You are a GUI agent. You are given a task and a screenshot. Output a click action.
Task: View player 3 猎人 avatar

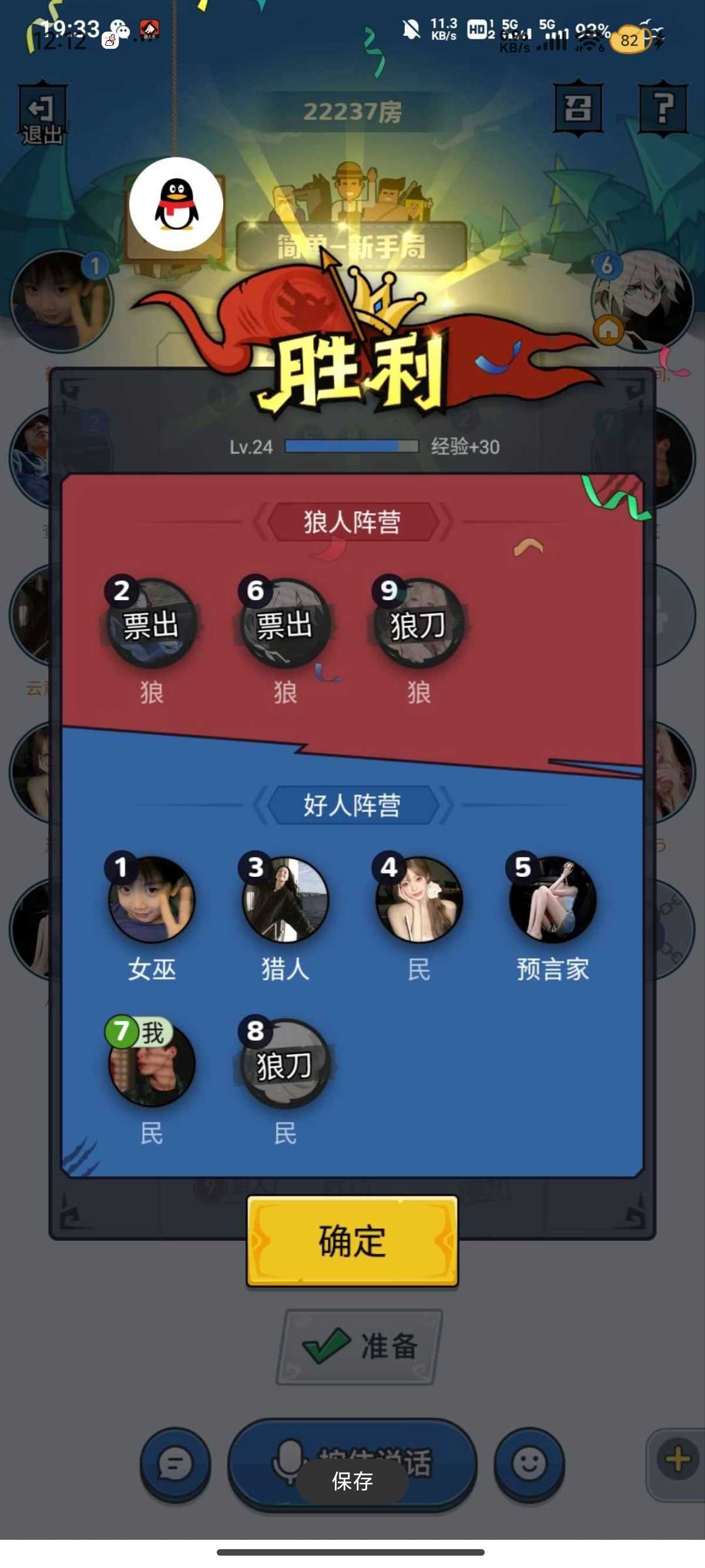pyautogui.click(x=285, y=900)
